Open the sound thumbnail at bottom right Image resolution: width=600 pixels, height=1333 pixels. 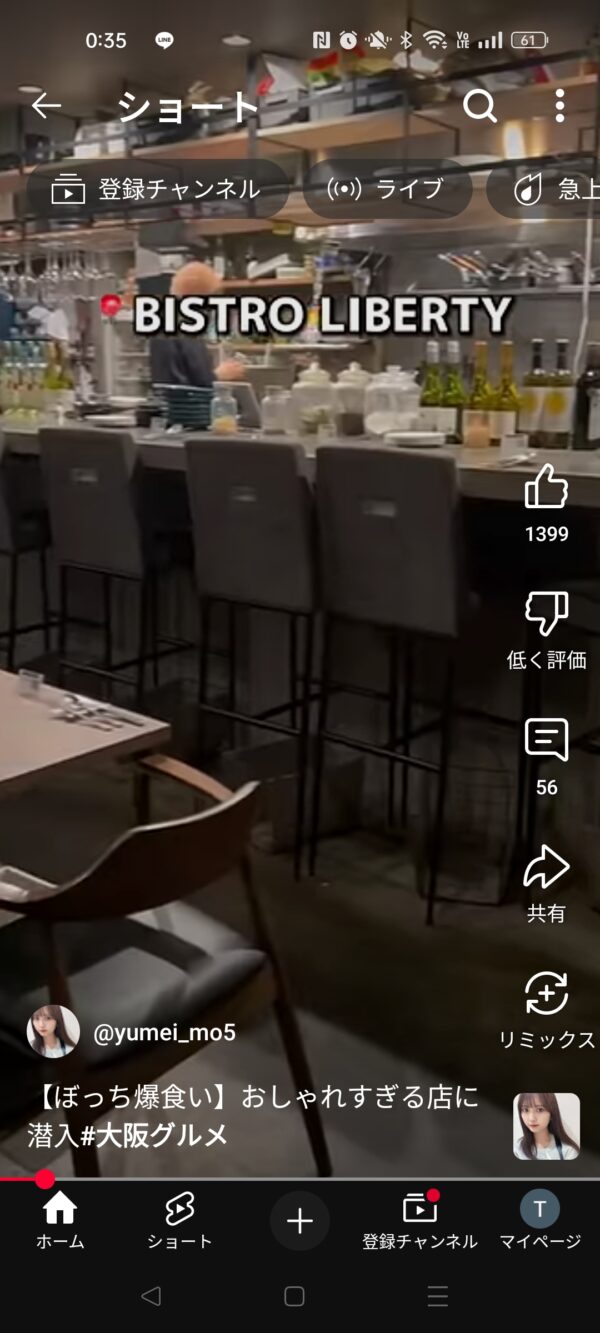[x=546, y=1126]
